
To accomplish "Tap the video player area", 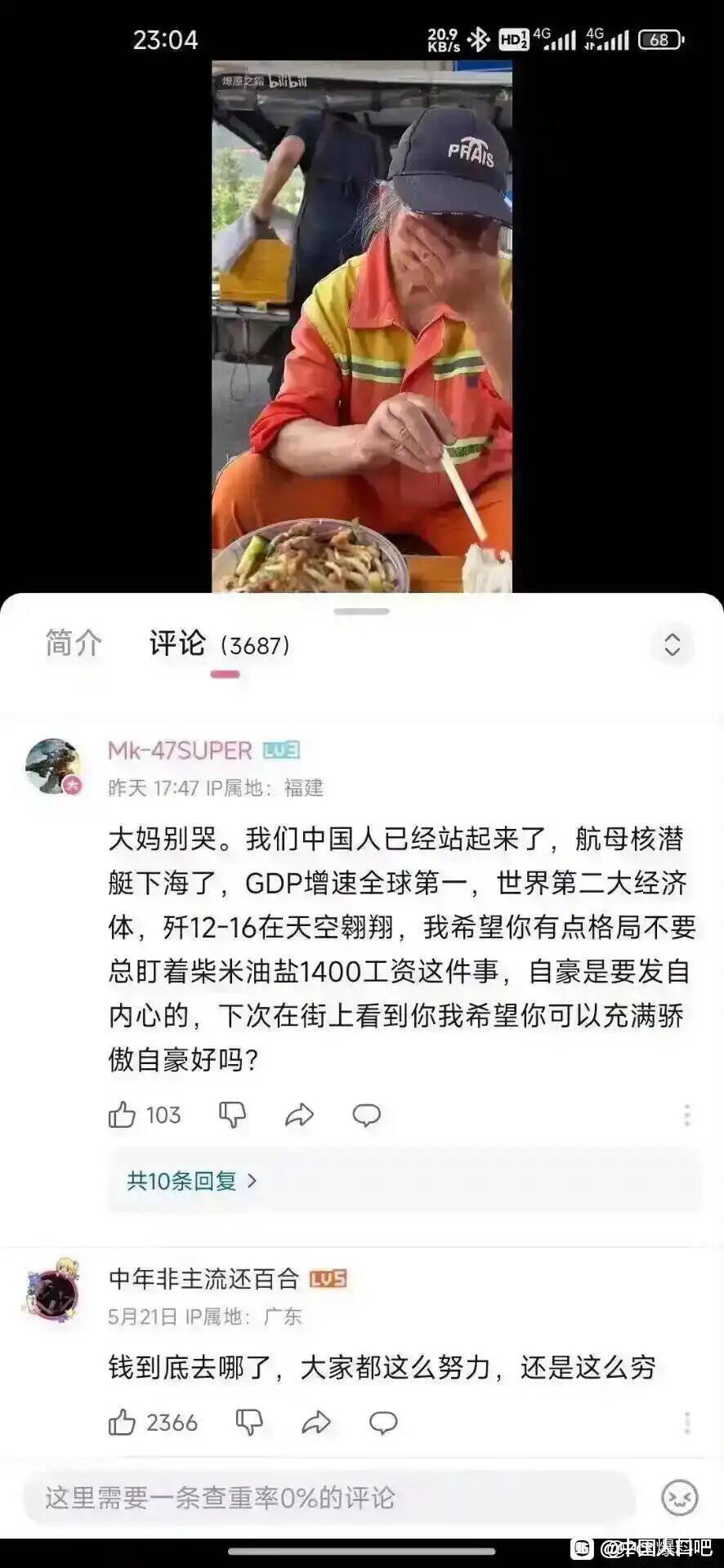I will (x=362, y=327).
